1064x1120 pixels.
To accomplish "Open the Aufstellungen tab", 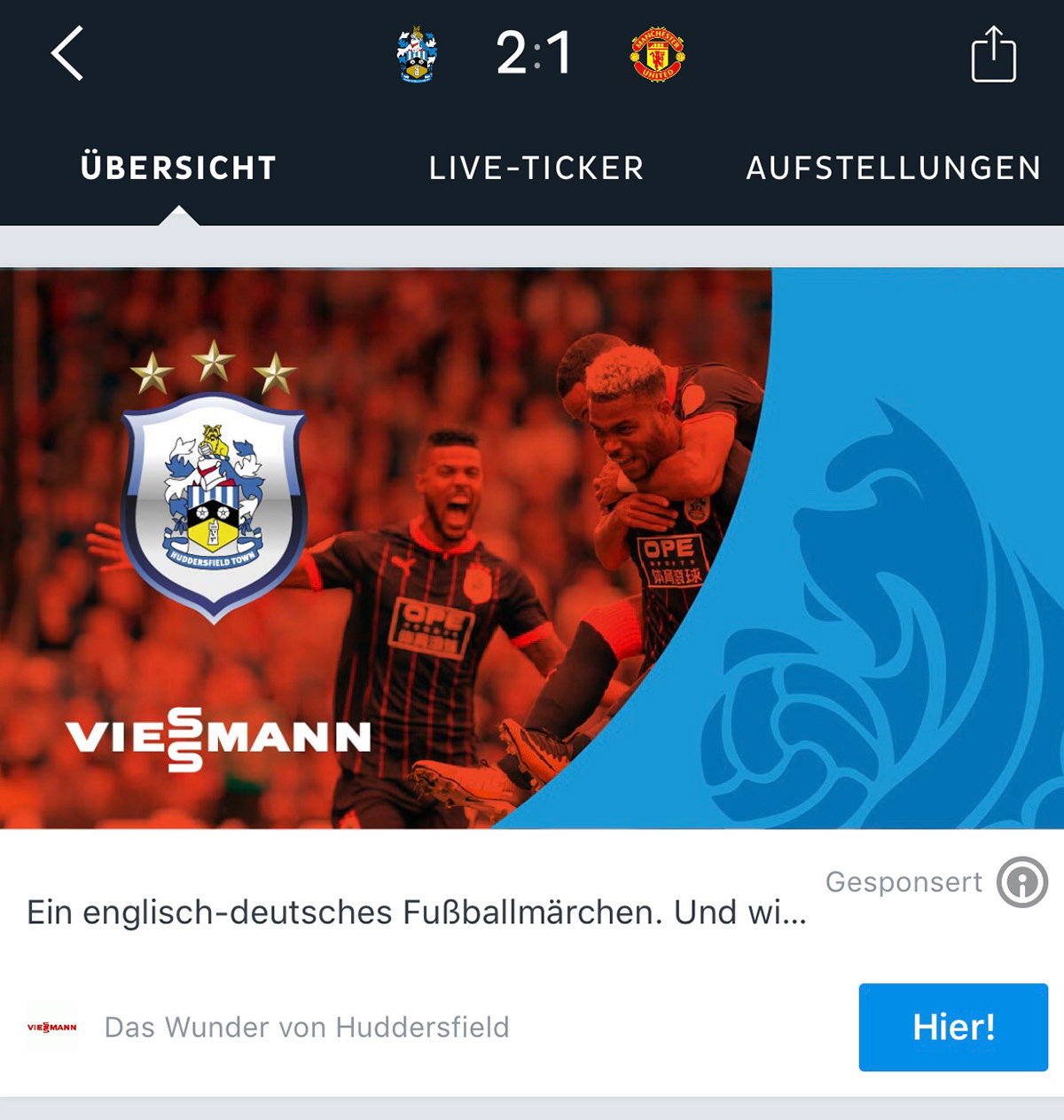I will (893, 168).
